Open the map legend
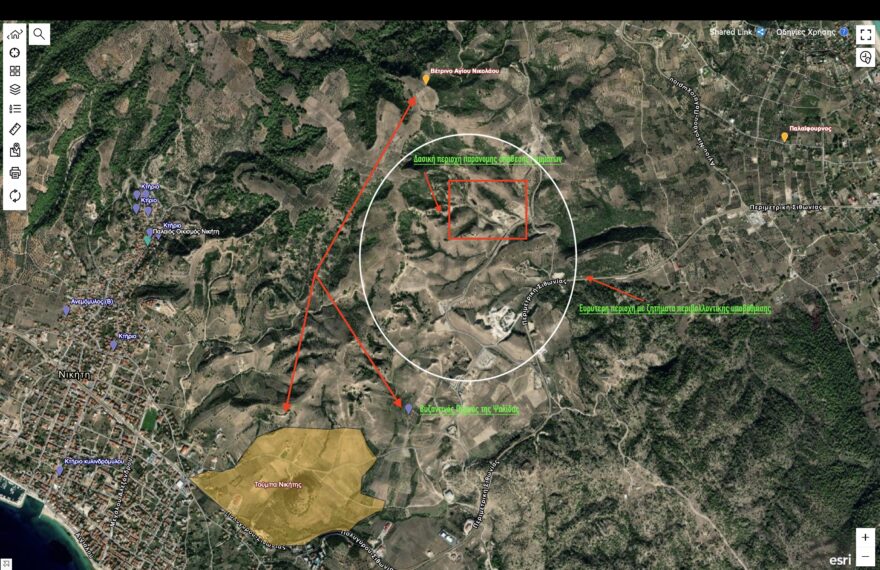 [x=15, y=109]
